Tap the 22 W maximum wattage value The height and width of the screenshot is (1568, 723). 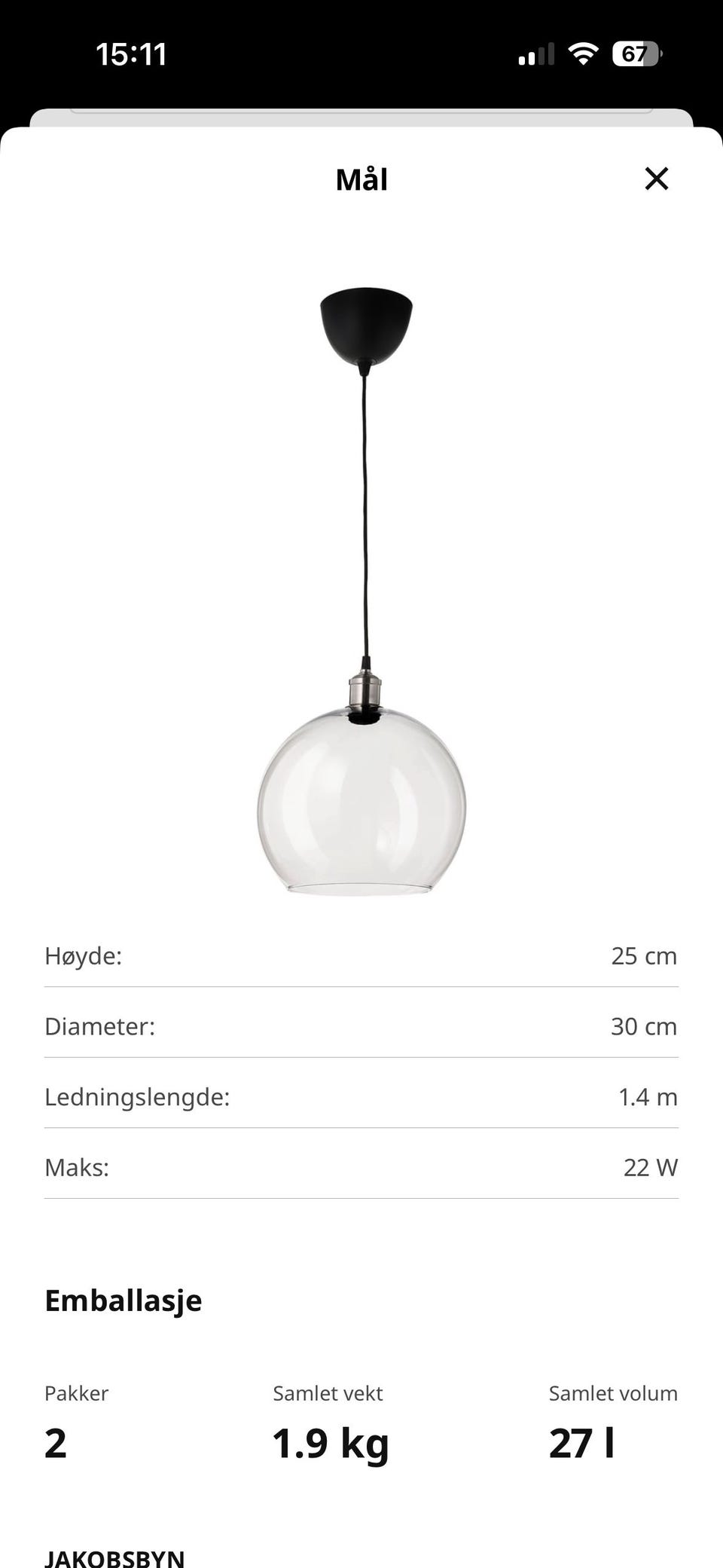click(649, 1166)
